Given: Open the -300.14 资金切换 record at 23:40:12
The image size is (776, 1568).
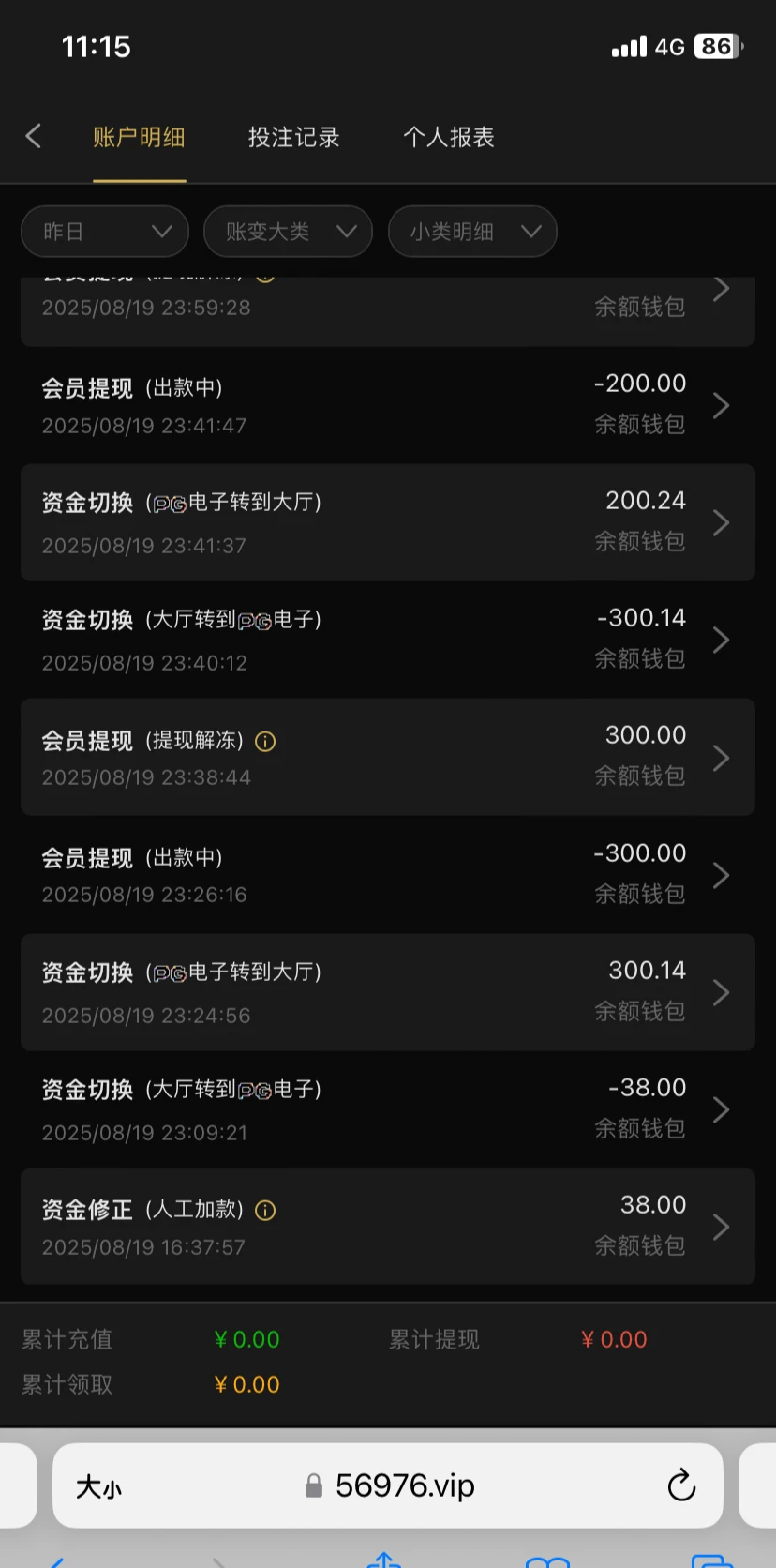Looking at the screenshot, I should click(387, 640).
